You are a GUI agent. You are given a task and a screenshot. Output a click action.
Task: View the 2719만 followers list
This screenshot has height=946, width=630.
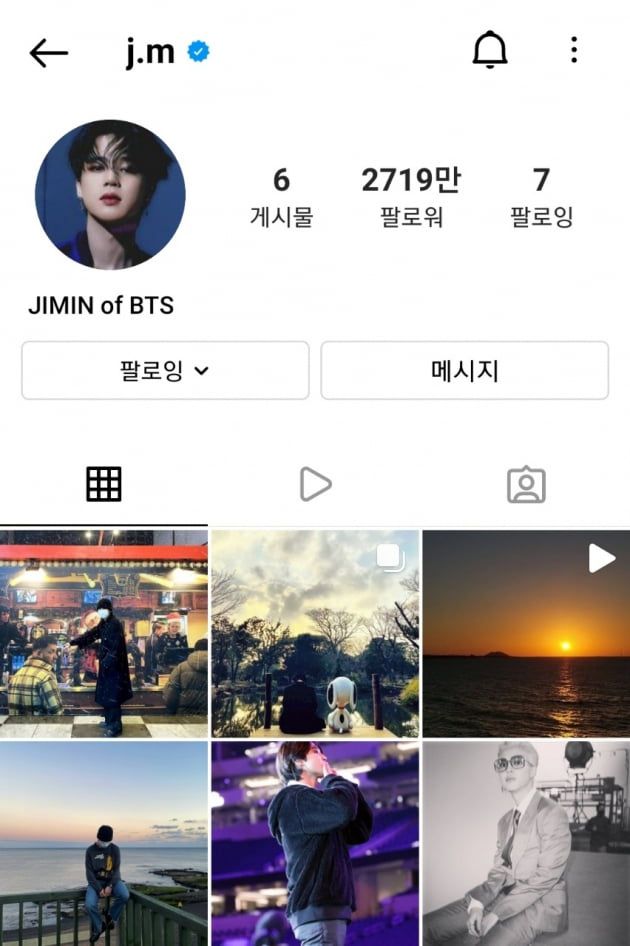point(411,196)
